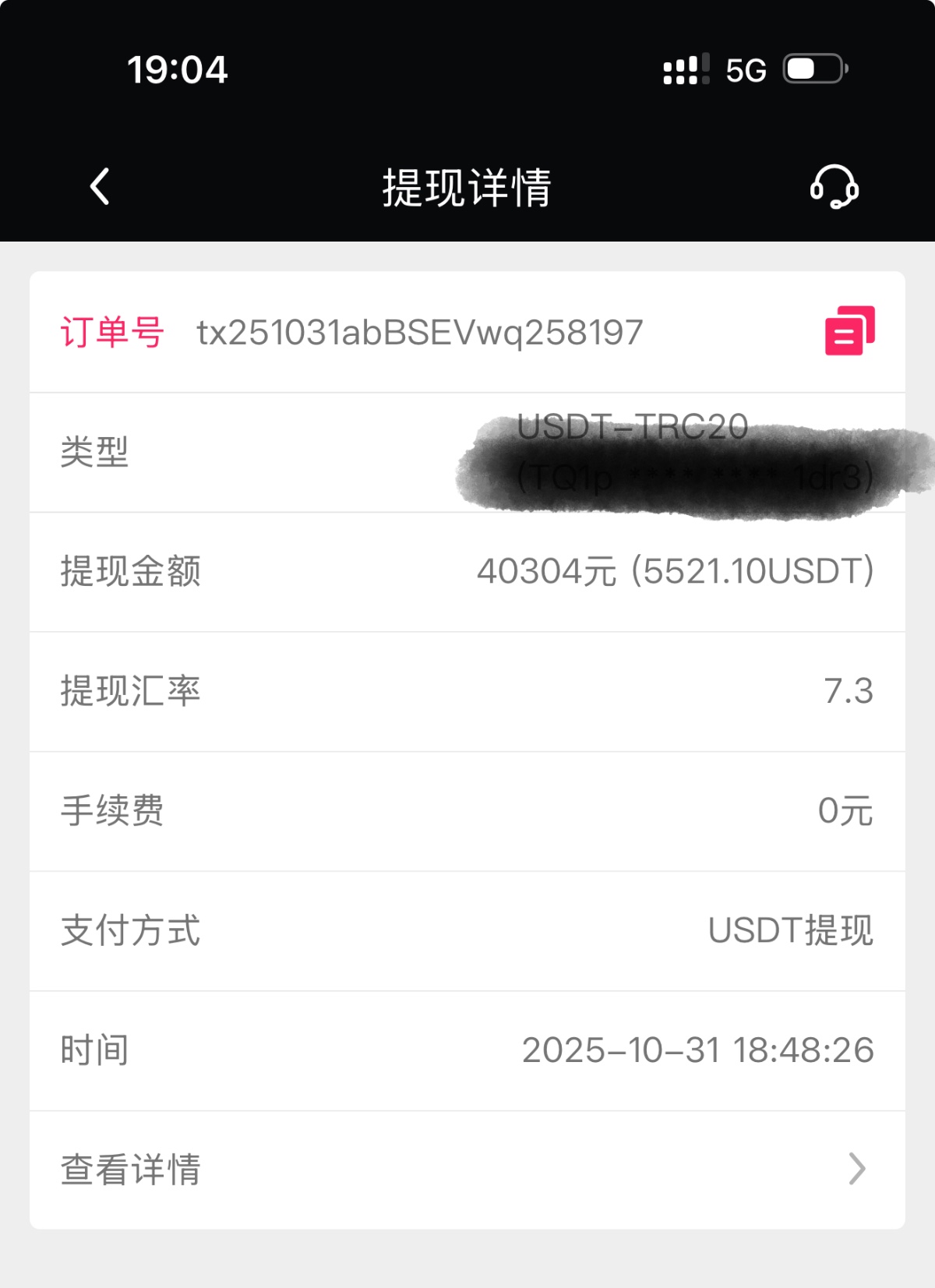
Task: Contact customer service via headset icon
Action: 834,187
